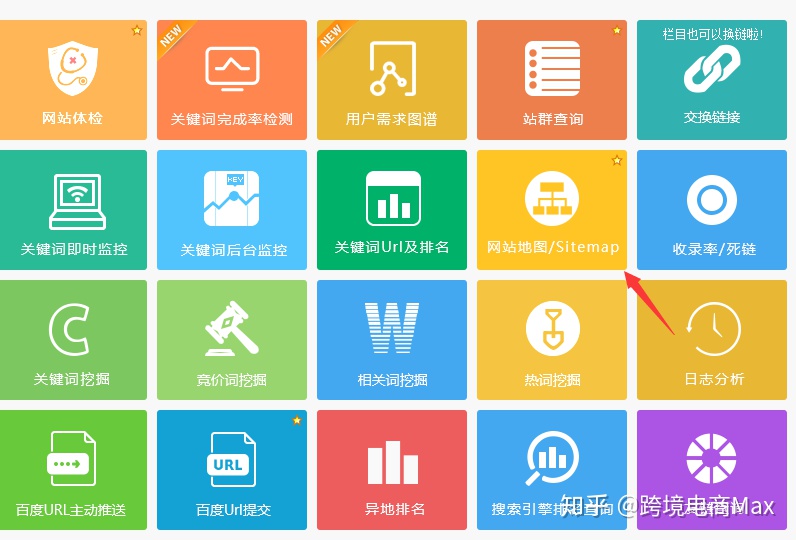The height and width of the screenshot is (540, 796).
Task: Open 关键词后台监控 tile
Action: pos(231,210)
